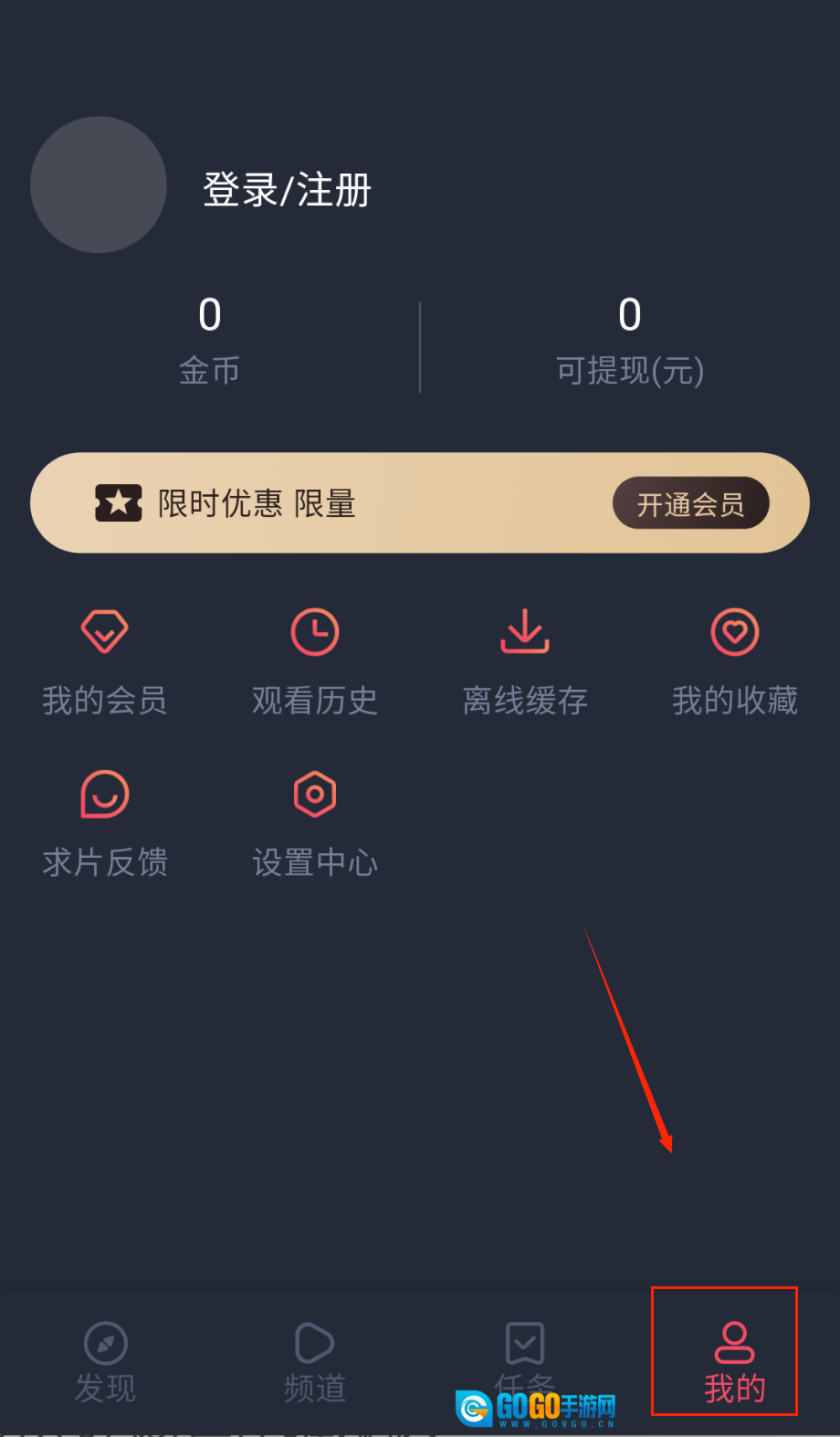840x1437 pixels.
Task: Switch to the 频道 tab
Action: pos(315,1361)
